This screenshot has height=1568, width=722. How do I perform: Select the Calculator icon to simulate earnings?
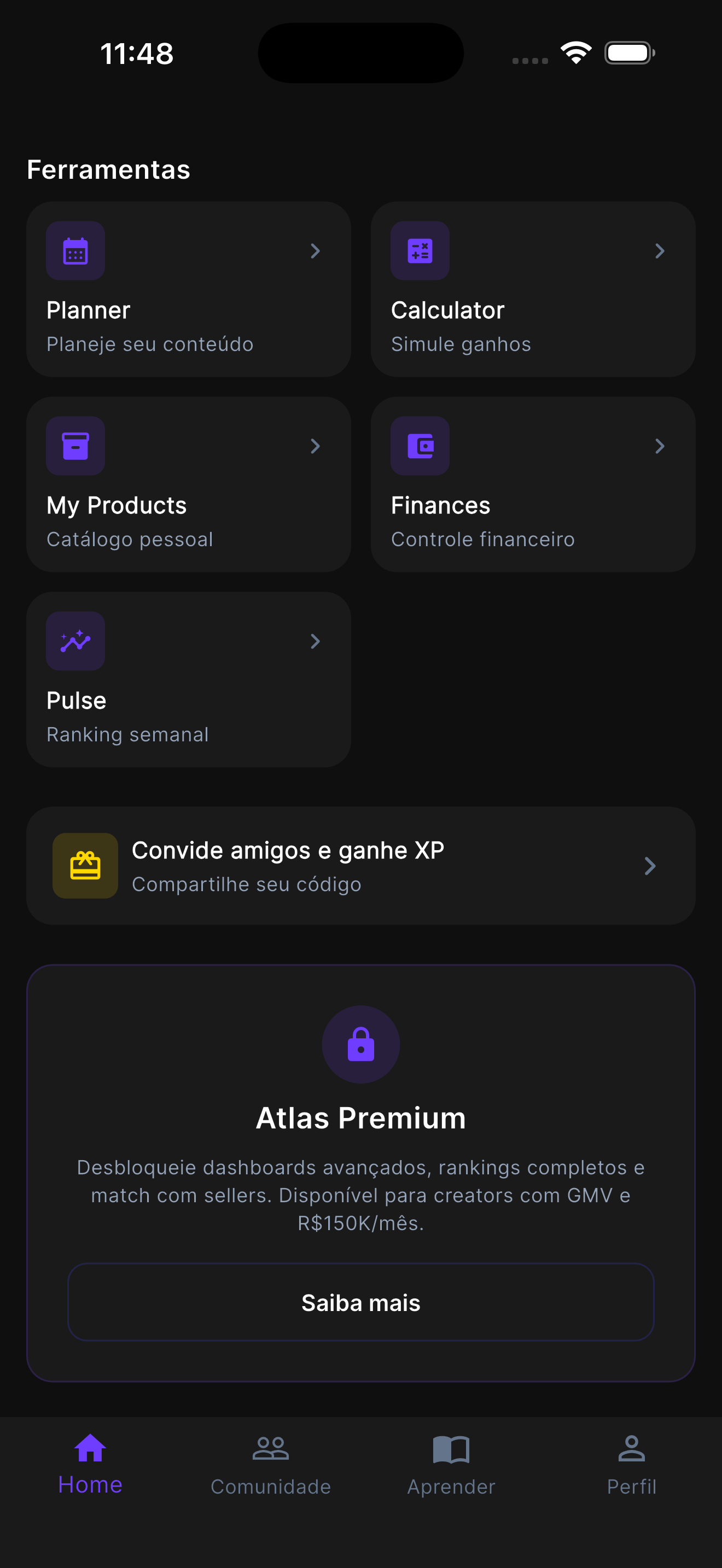pyautogui.click(x=420, y=251)
